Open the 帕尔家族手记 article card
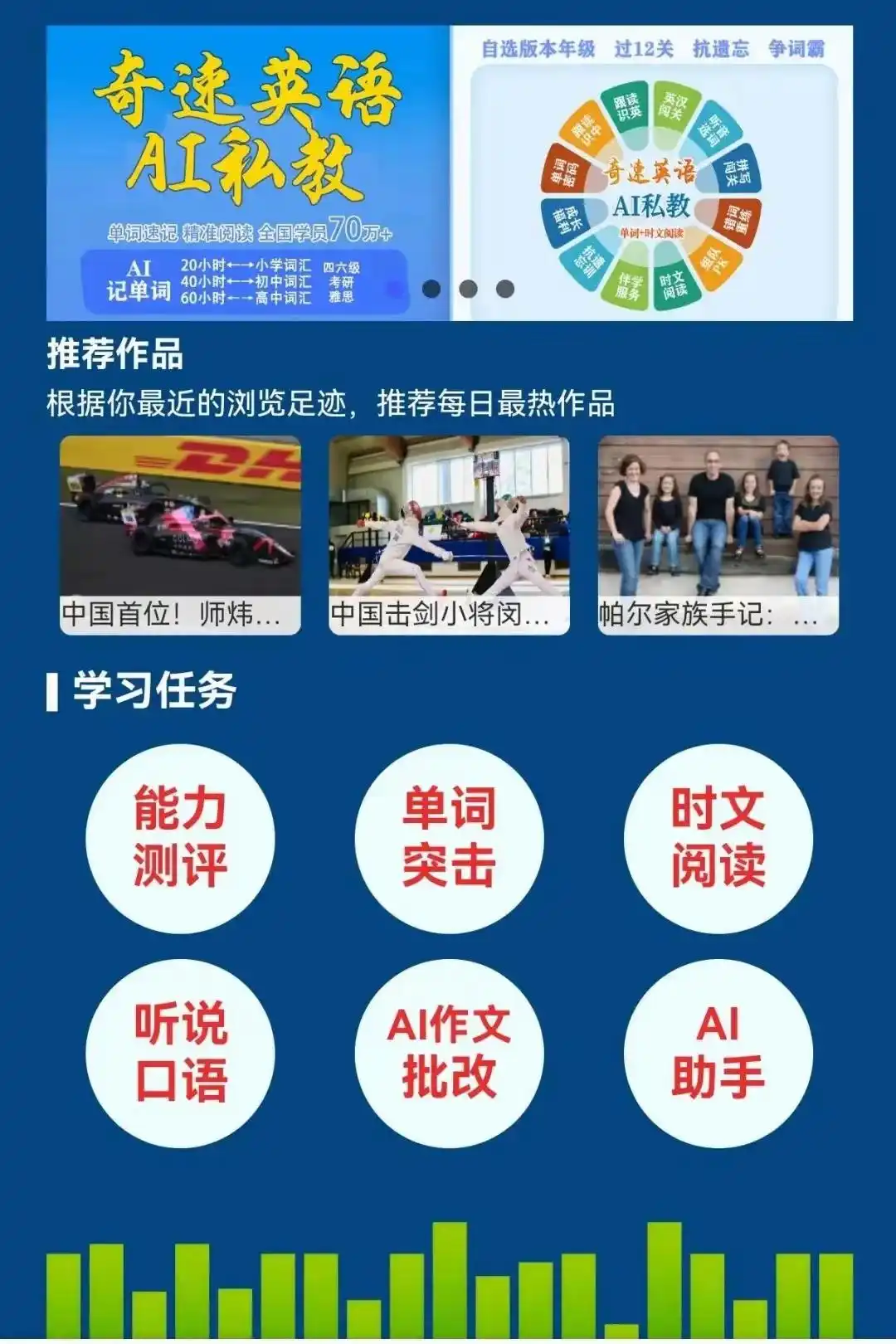Screen dimensions: 896x1344 click(x=718, y=535)
